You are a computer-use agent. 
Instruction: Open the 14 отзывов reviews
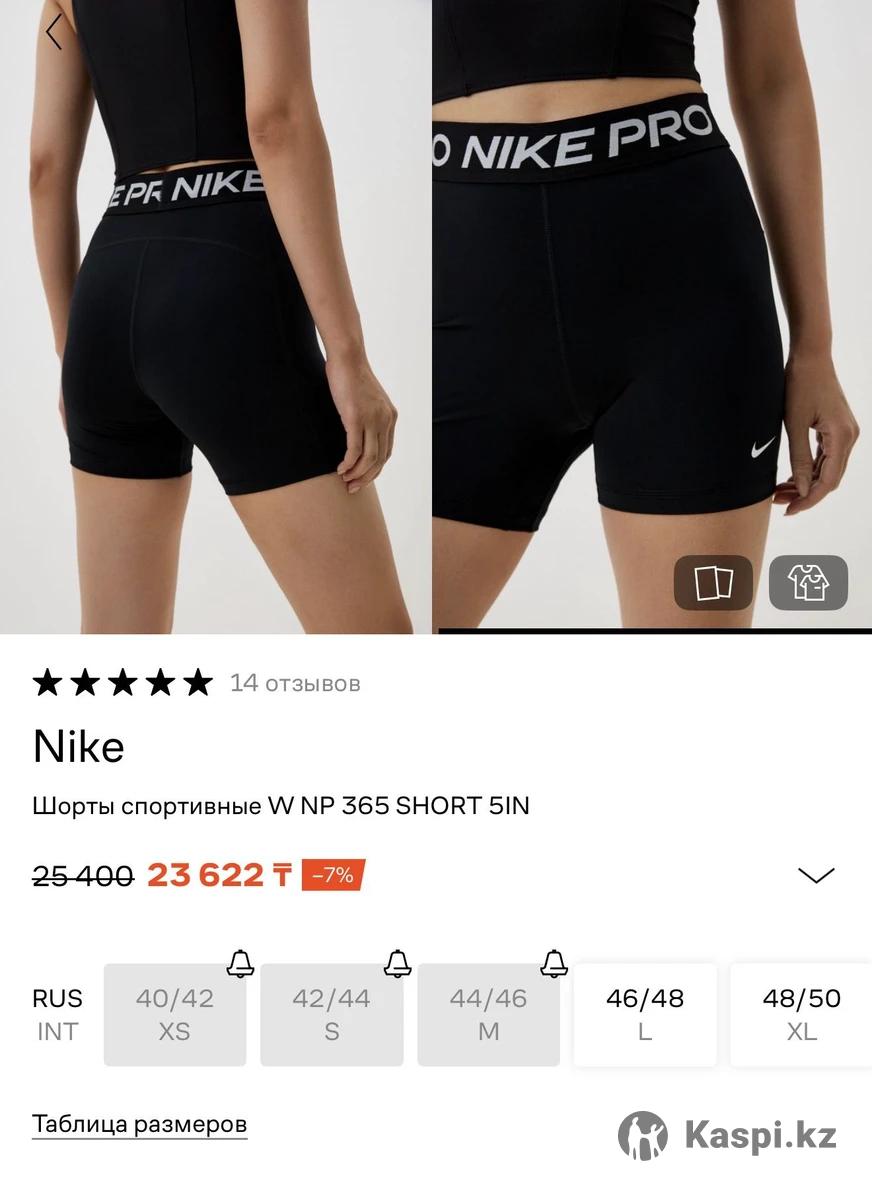pos(295,684)
